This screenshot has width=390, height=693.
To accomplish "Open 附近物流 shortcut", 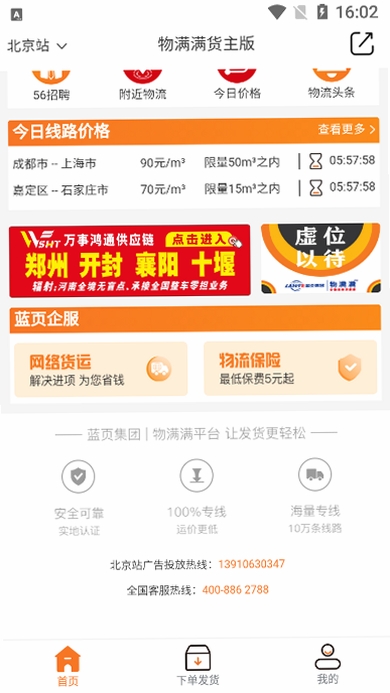I will click(x=142, y=86).
